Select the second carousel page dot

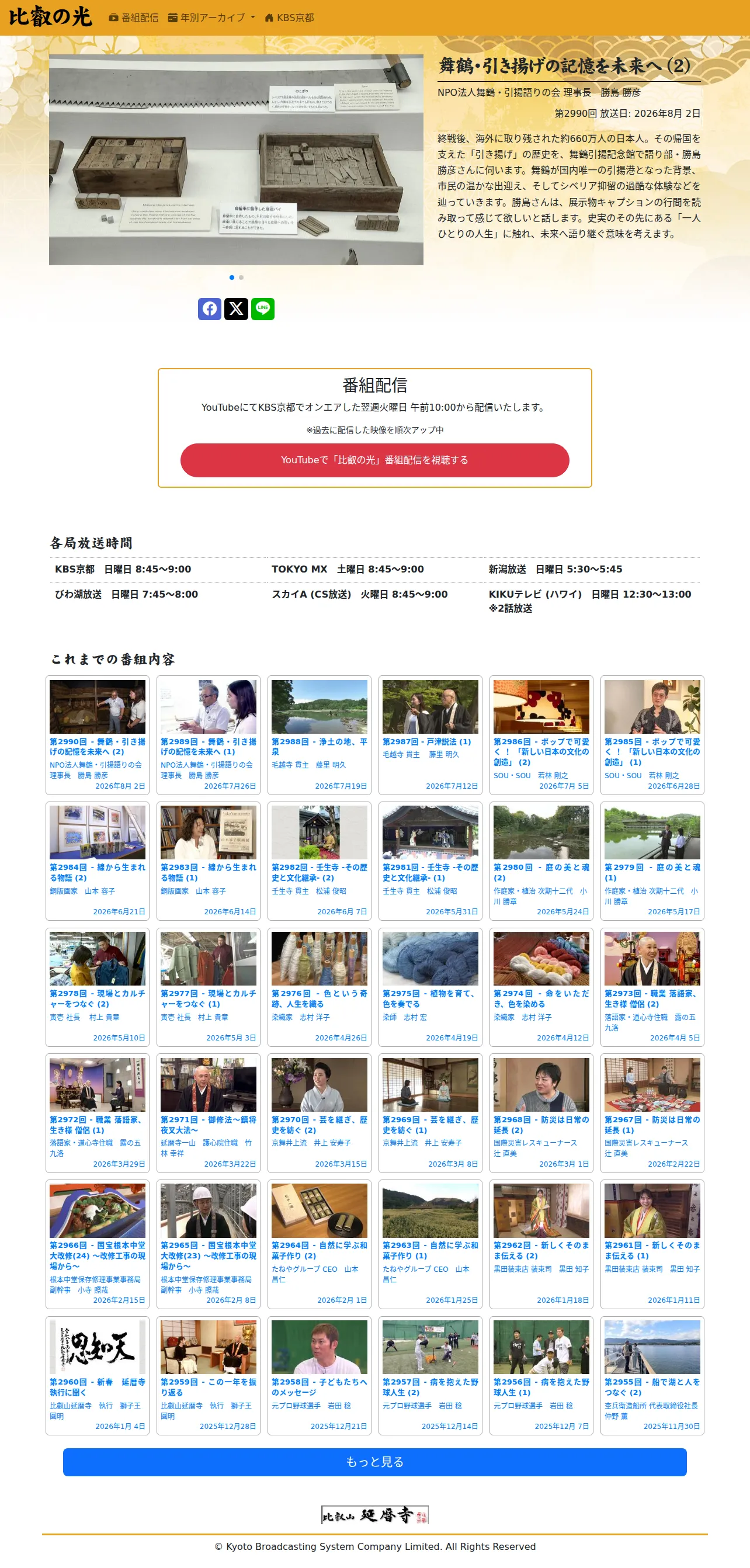pyautogui.click(x=241, y=277)
